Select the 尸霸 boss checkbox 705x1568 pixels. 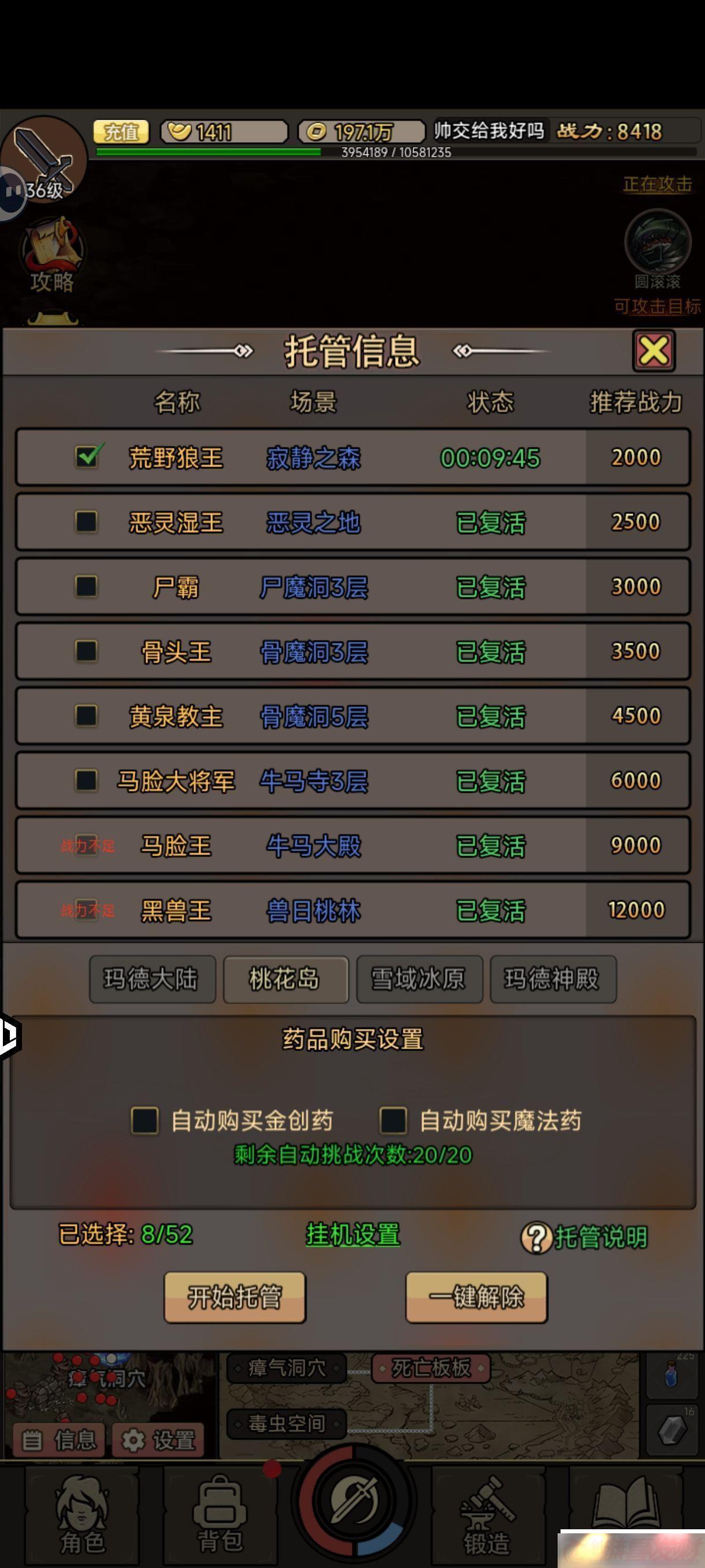pyautogui.click(x=86, y=586)
